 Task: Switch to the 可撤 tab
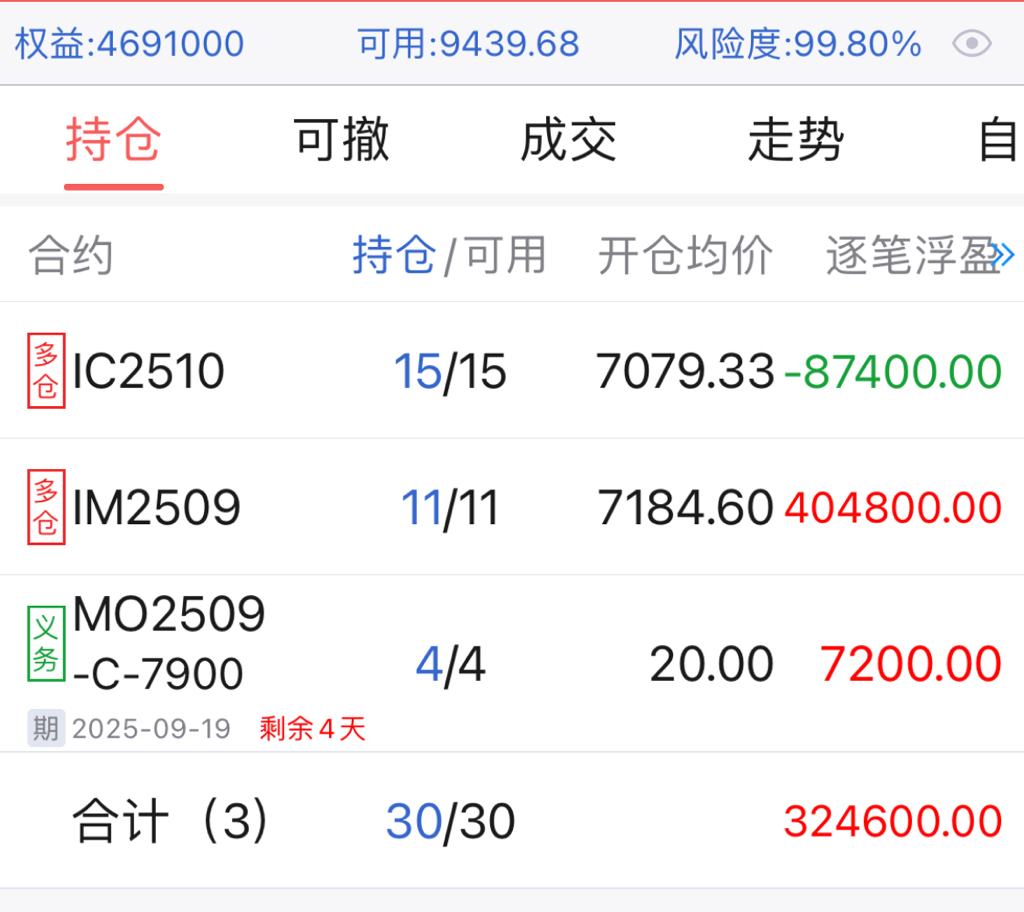click(341, 141)
